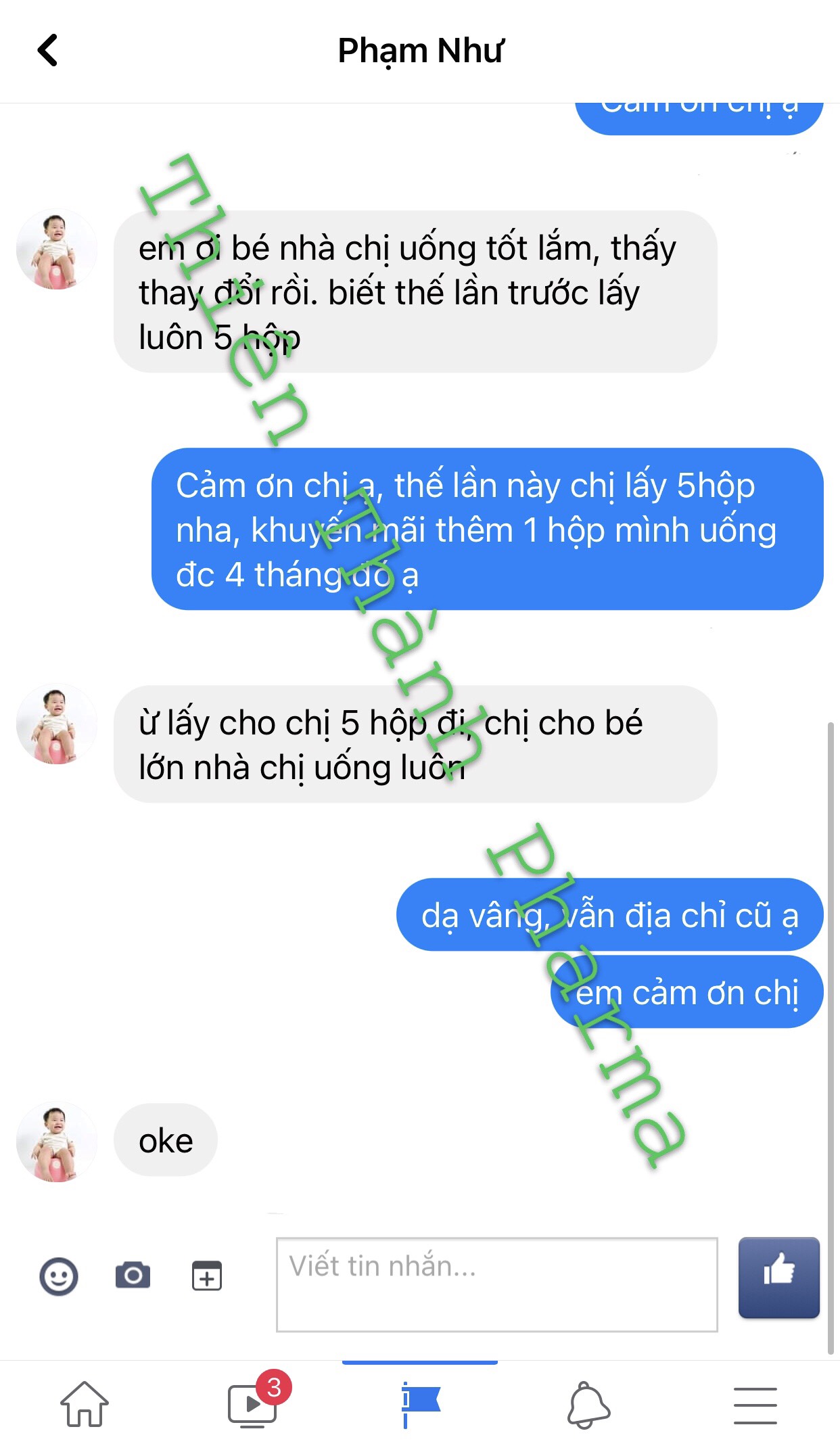Open camera to attach a photo

coord(133,1276)
